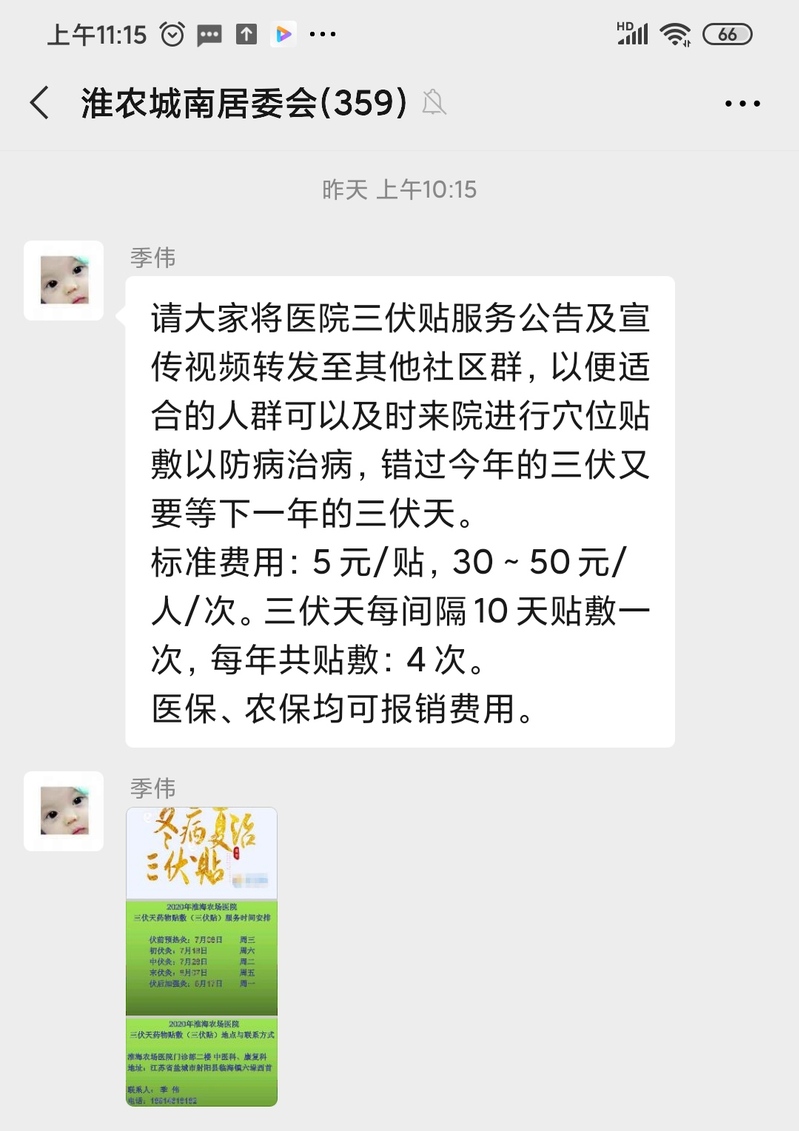Tap 季伟's avatar beside the text message
The height and width of the screenshot is (1131, 799).
click(x=64, y=280)
